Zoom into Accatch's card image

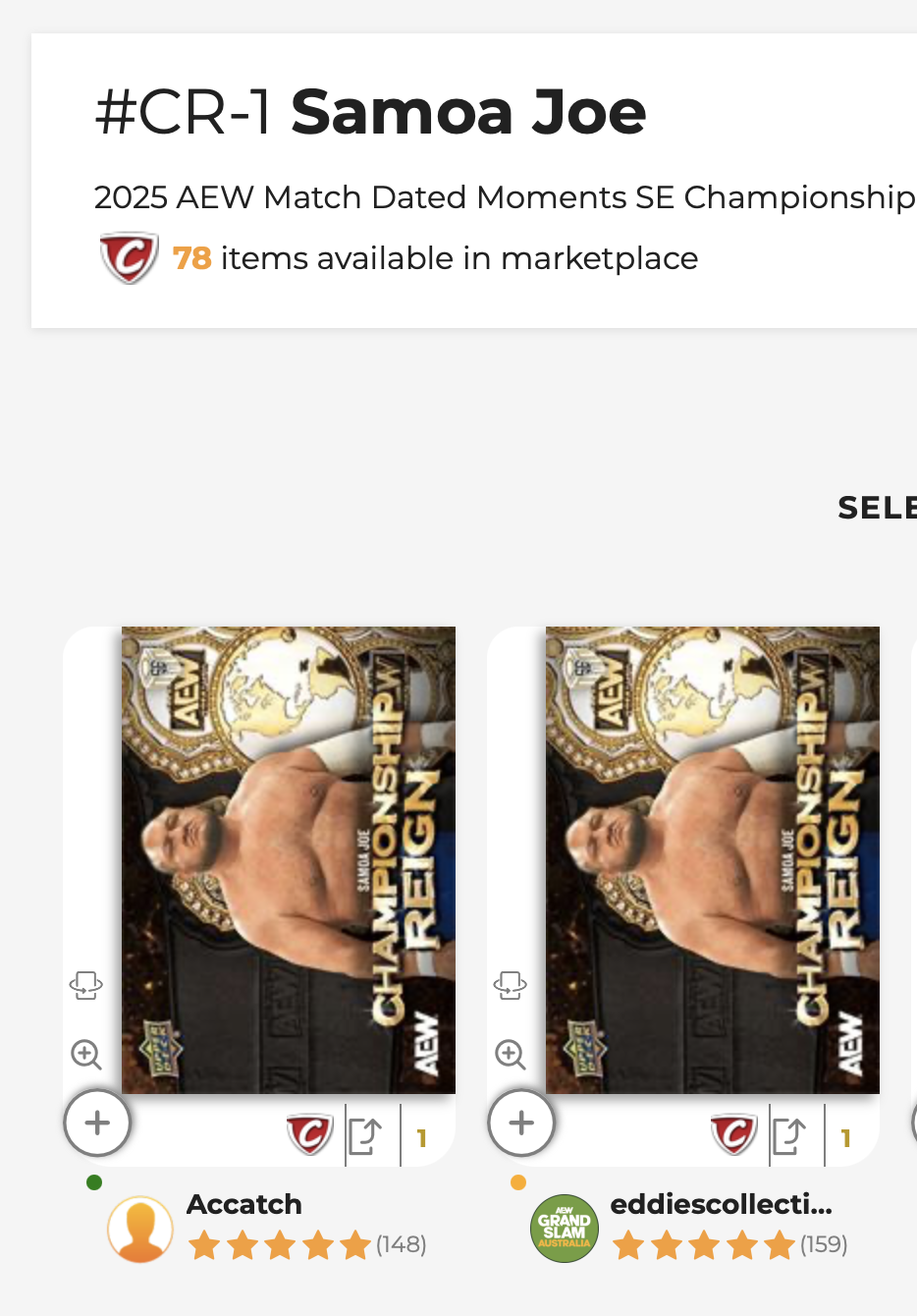point(86,1055)
